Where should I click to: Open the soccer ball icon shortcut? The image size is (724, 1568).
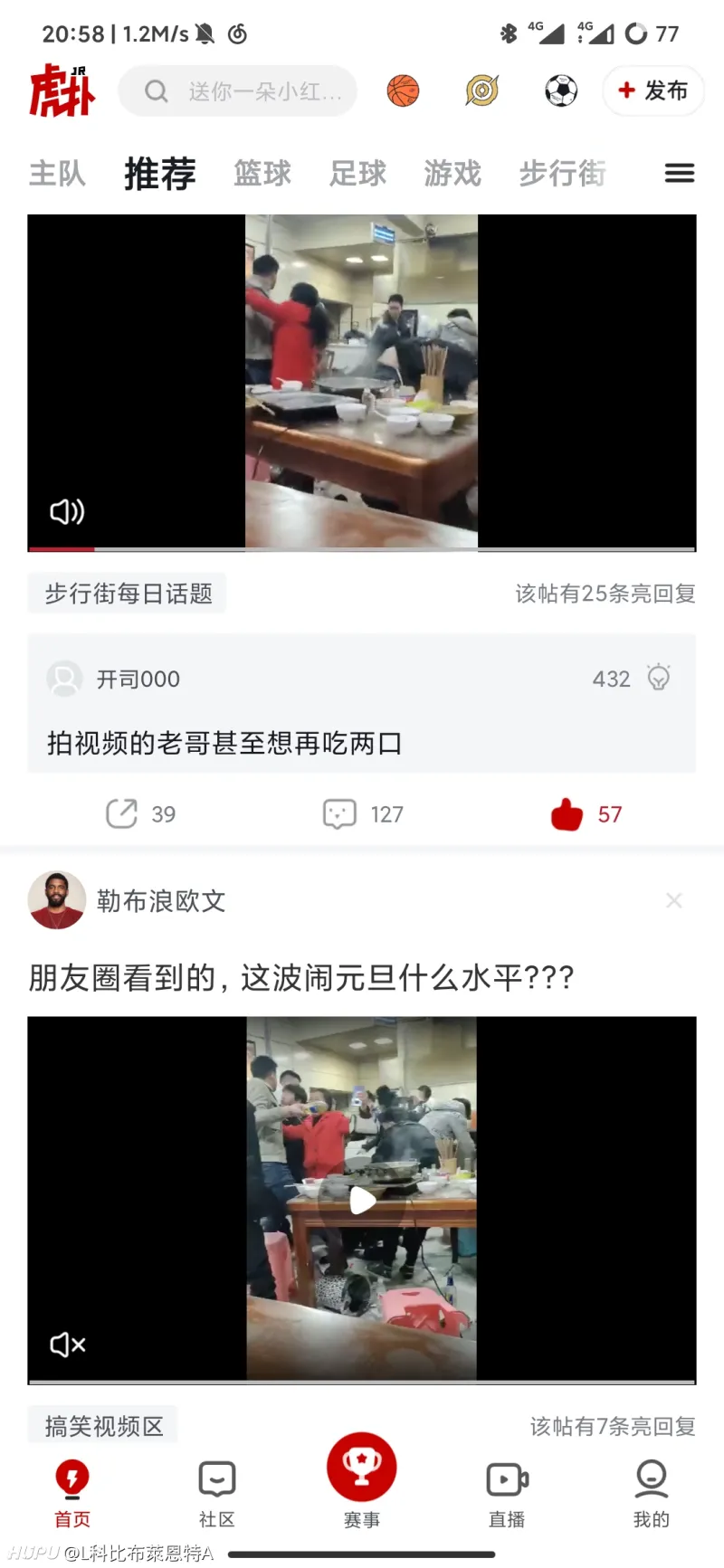tap(561, 90)
